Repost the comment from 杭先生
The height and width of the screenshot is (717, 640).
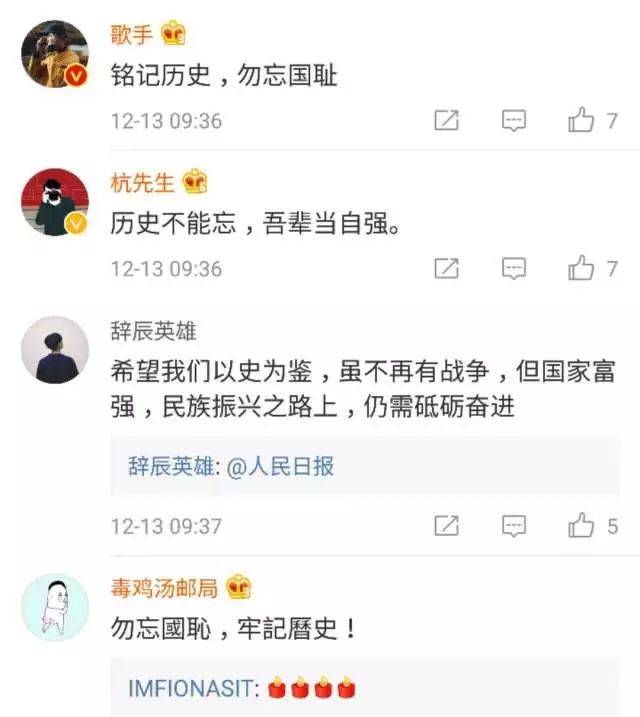446,268
